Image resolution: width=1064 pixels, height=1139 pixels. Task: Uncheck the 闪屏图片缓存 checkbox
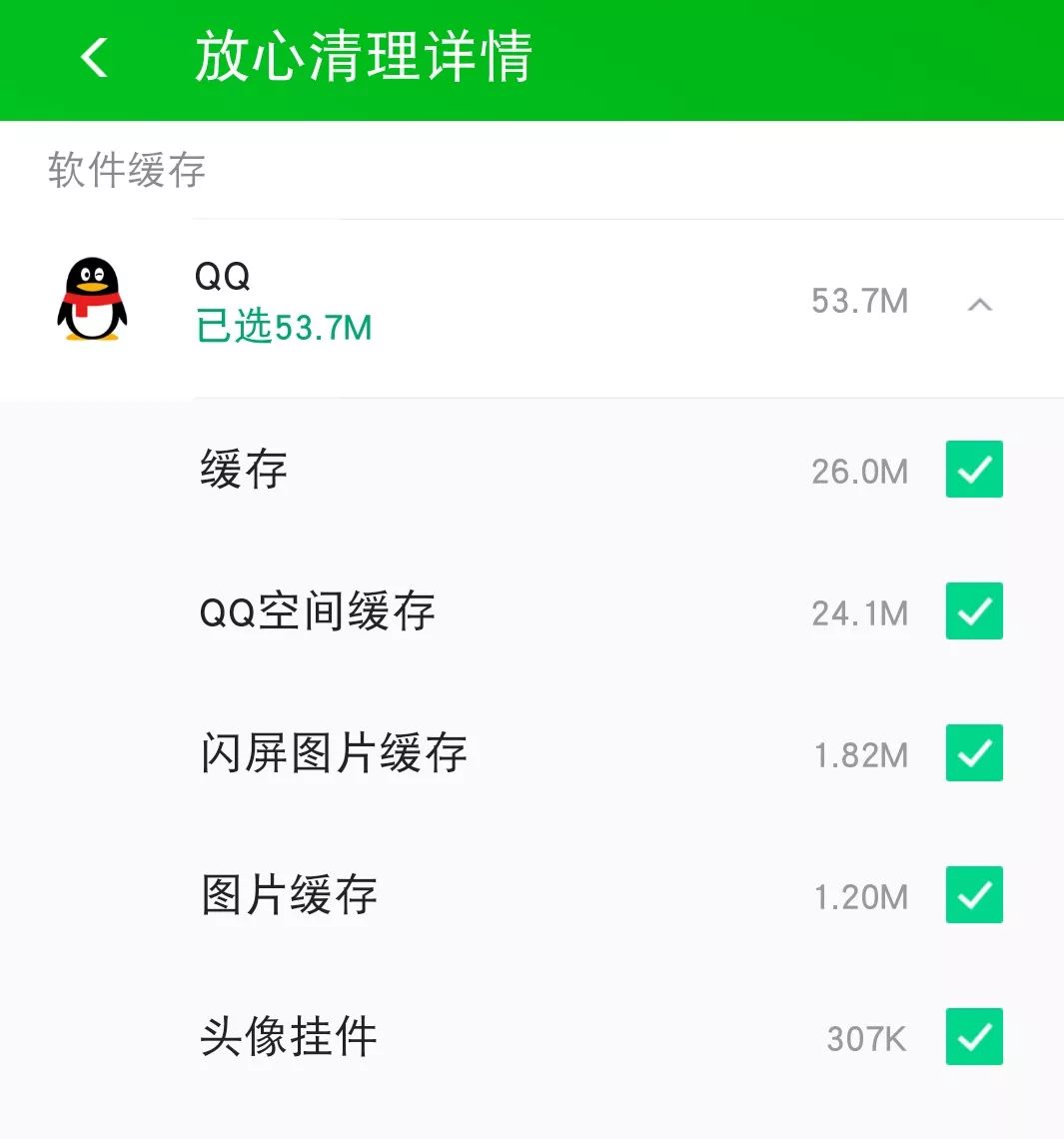974,753
